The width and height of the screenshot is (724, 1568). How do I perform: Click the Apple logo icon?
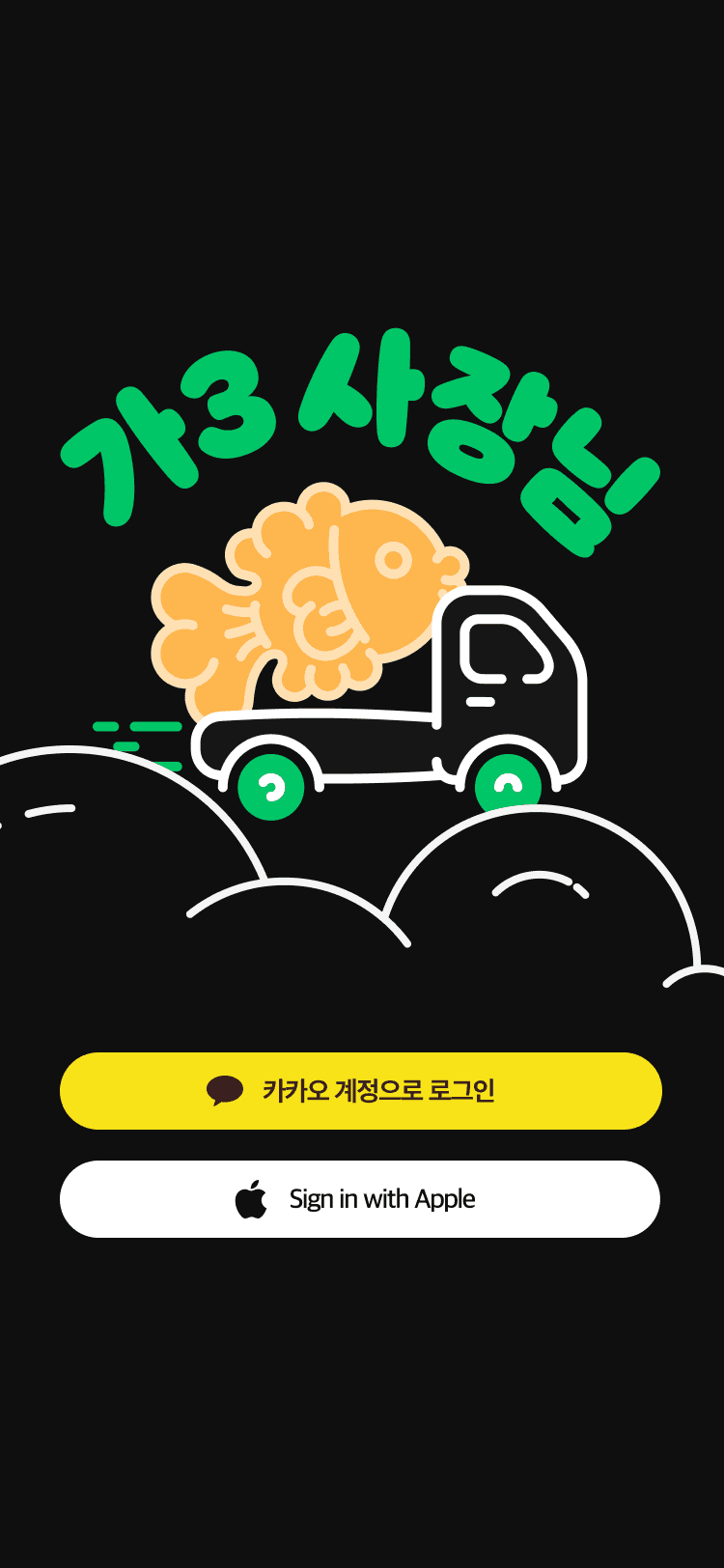(252, 1197)
